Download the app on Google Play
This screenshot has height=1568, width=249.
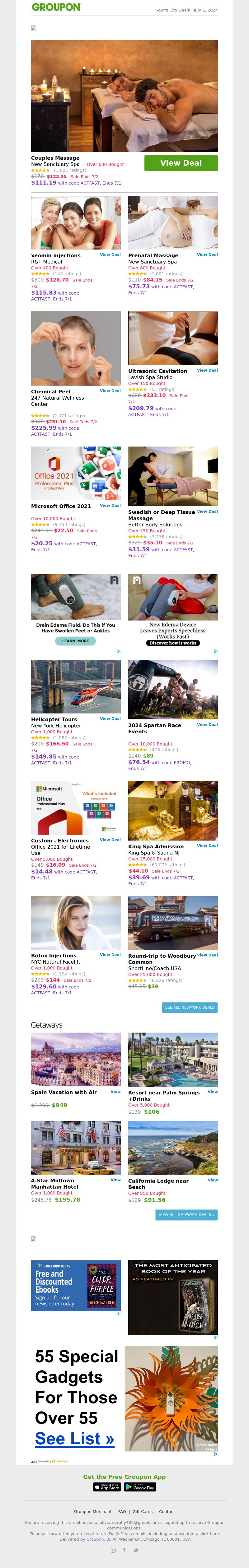140,1487
